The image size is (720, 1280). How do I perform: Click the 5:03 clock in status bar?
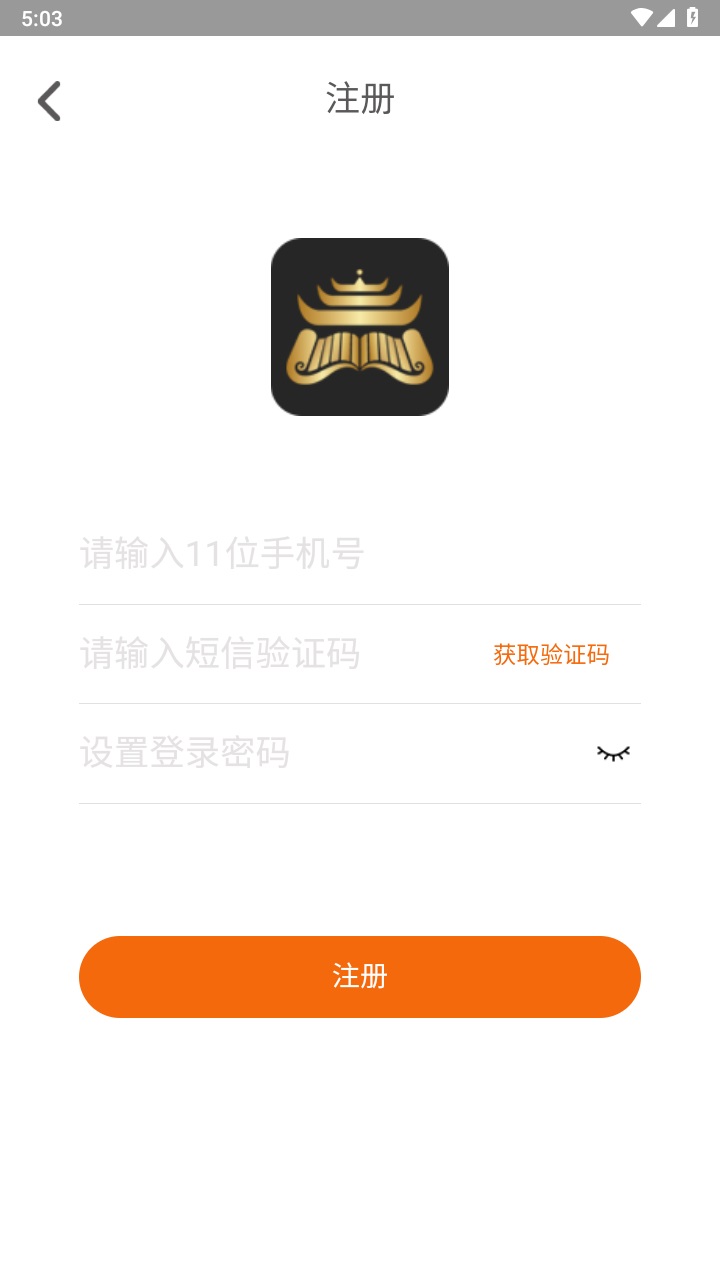[42, 17]
